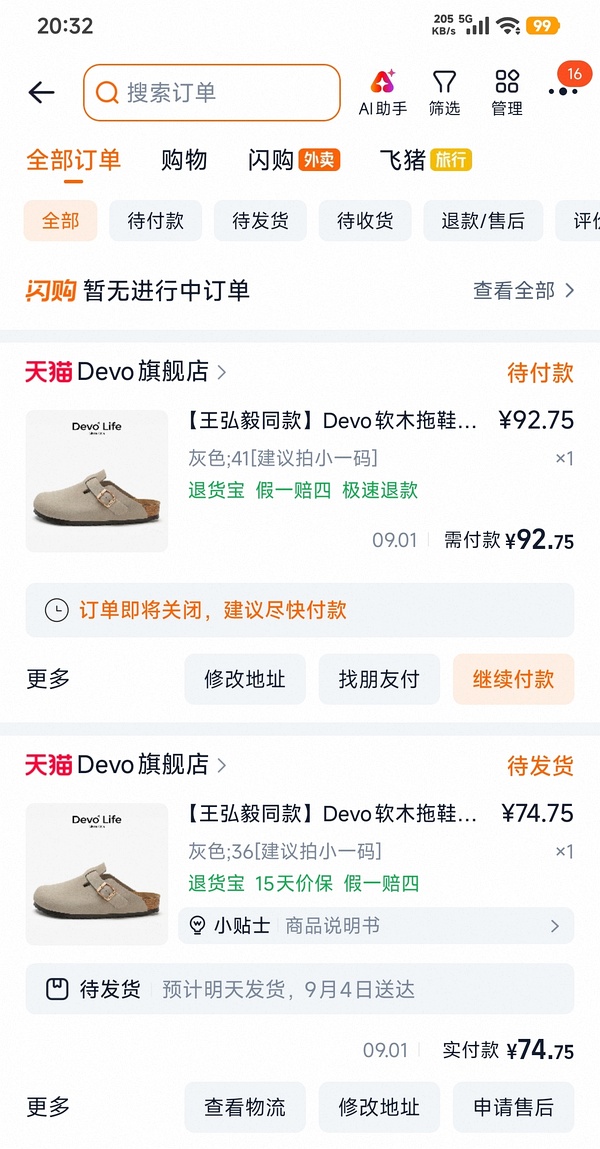The image size is (600, 1149).
Task: Tap 申请售后 for the ¥74.75 order
Action: click(514, 1107)
